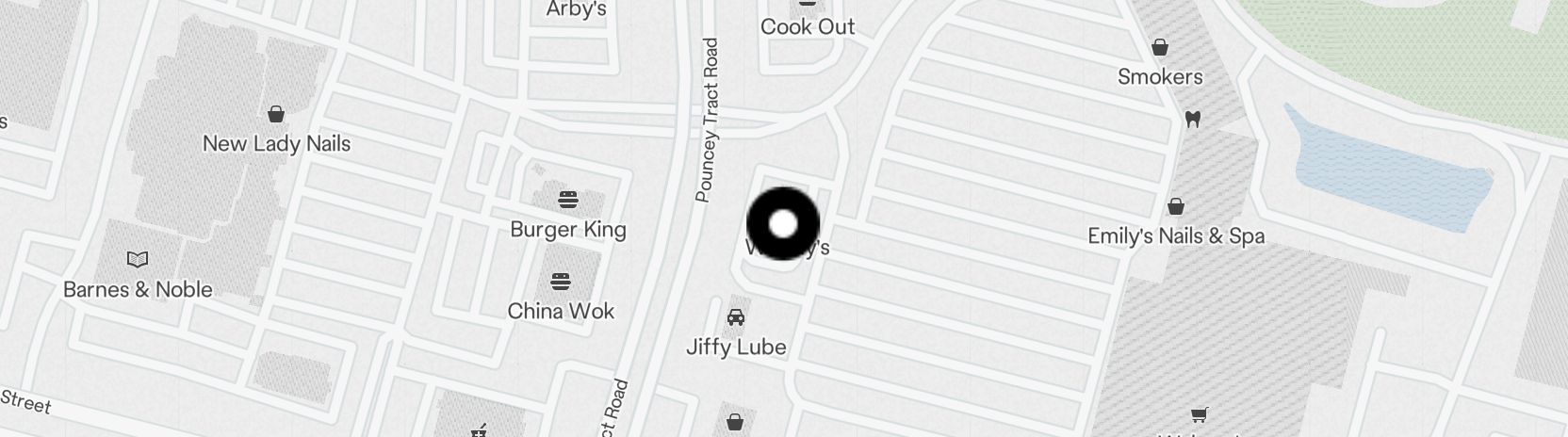This screenshot has height=437, width=1568.
Task: Select Jiffy Lube on the map
Action: [736, 317]
